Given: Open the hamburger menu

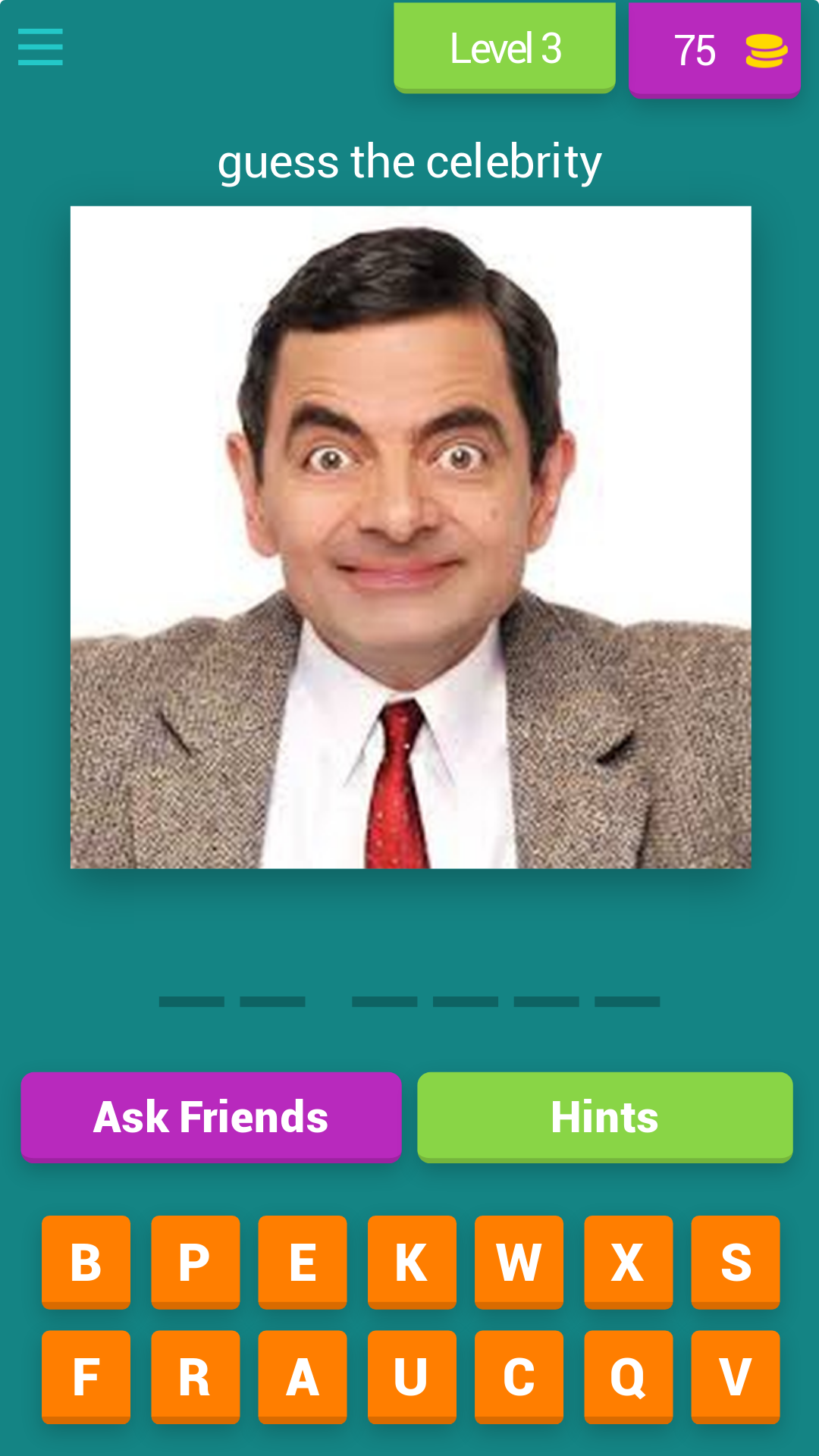Looking at the screenshot, I should 40,47.
